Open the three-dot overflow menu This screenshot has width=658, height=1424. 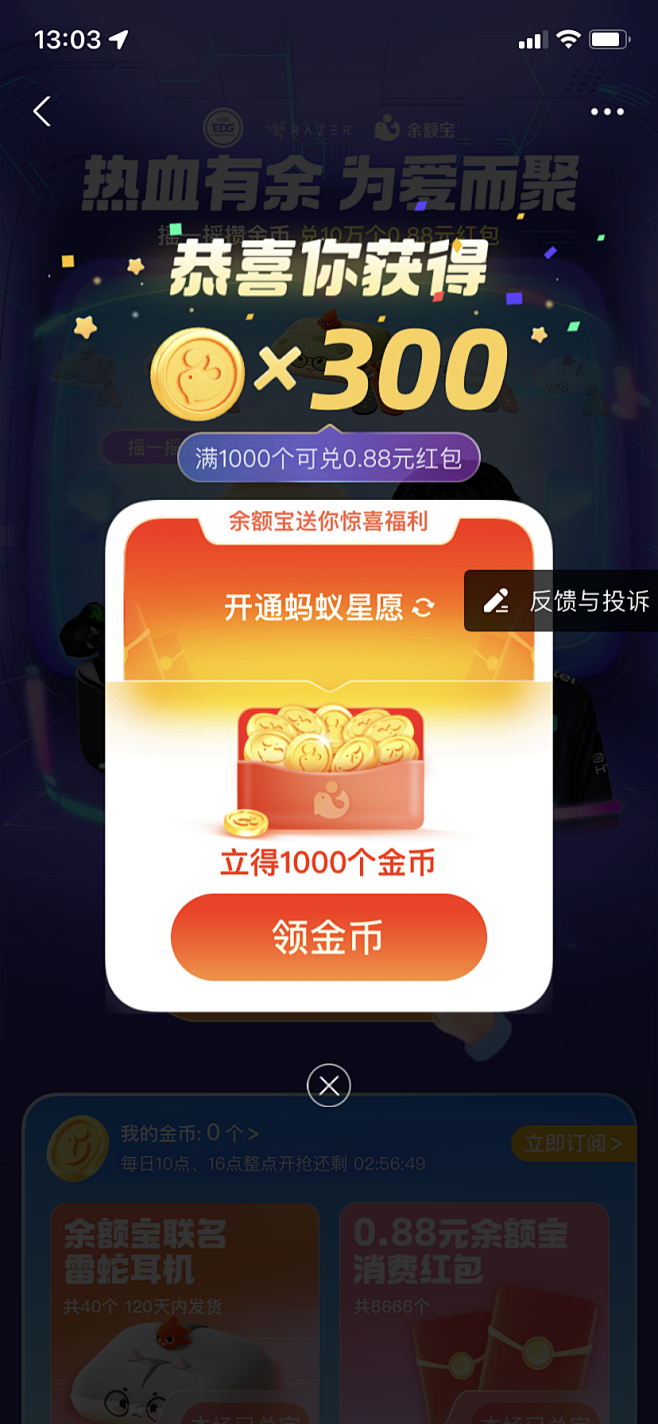[x=607, y=112]
